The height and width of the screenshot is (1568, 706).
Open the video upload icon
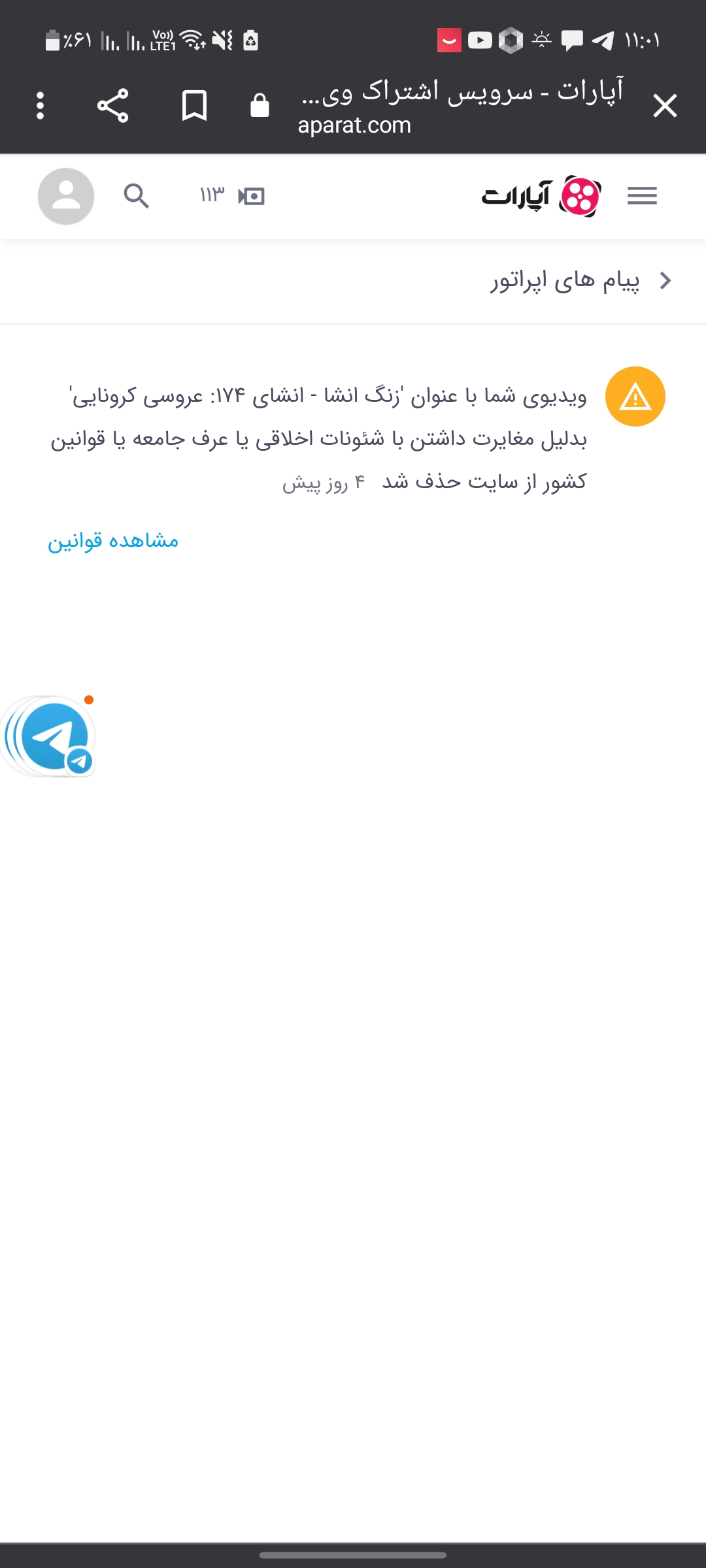tap(251, 195)
